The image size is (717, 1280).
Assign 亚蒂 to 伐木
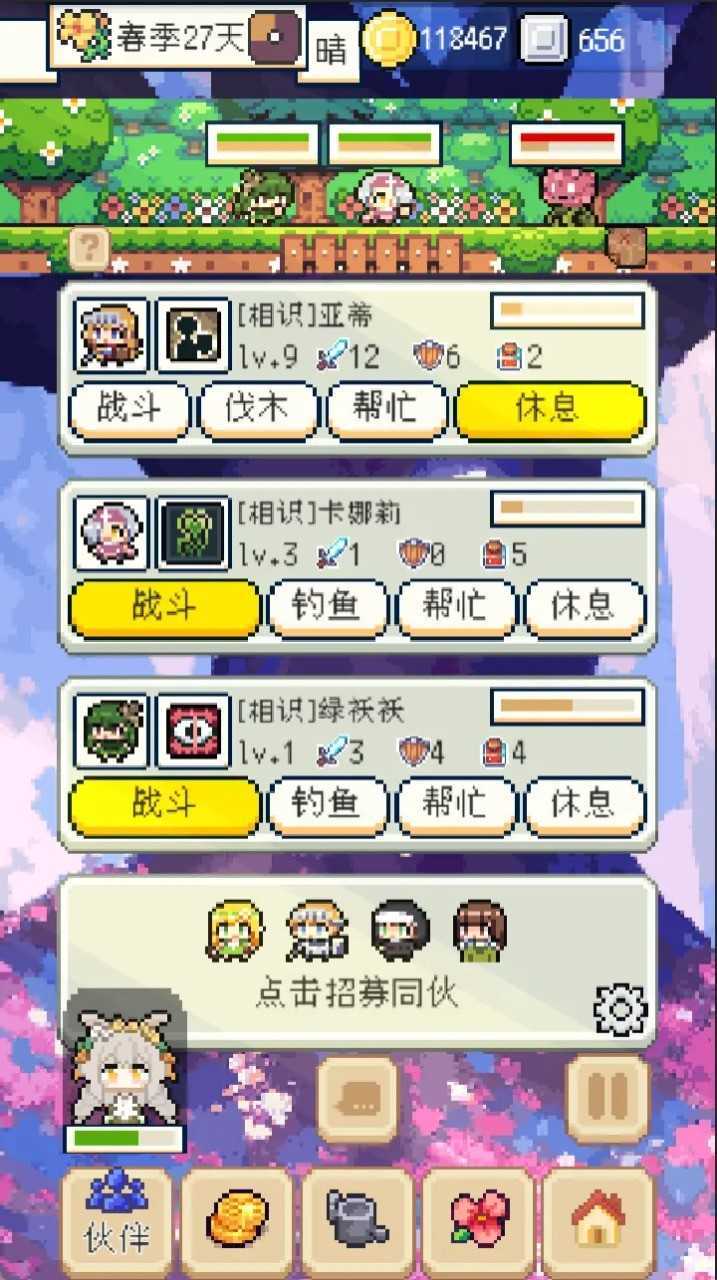coord(258,410)
